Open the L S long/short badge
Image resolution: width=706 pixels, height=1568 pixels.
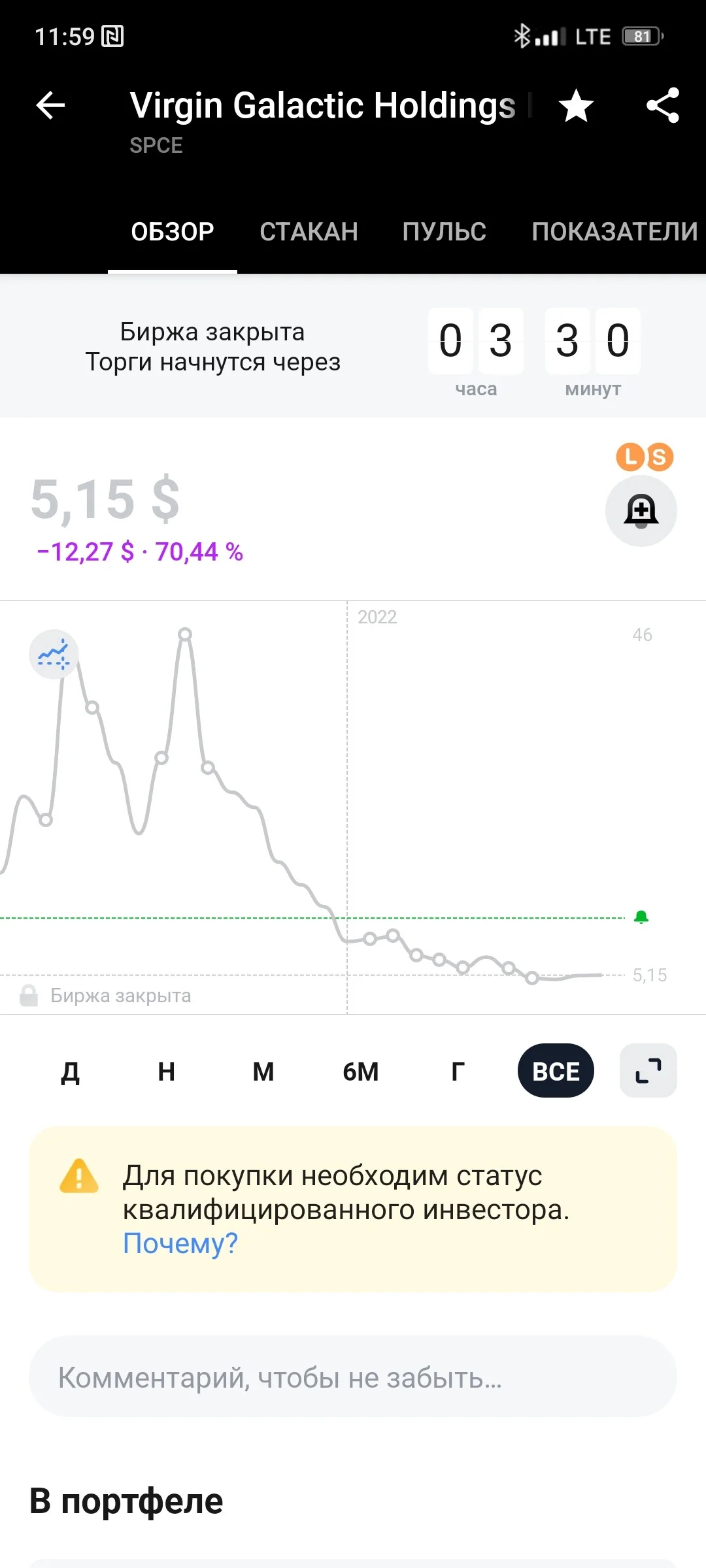(645, 457)
